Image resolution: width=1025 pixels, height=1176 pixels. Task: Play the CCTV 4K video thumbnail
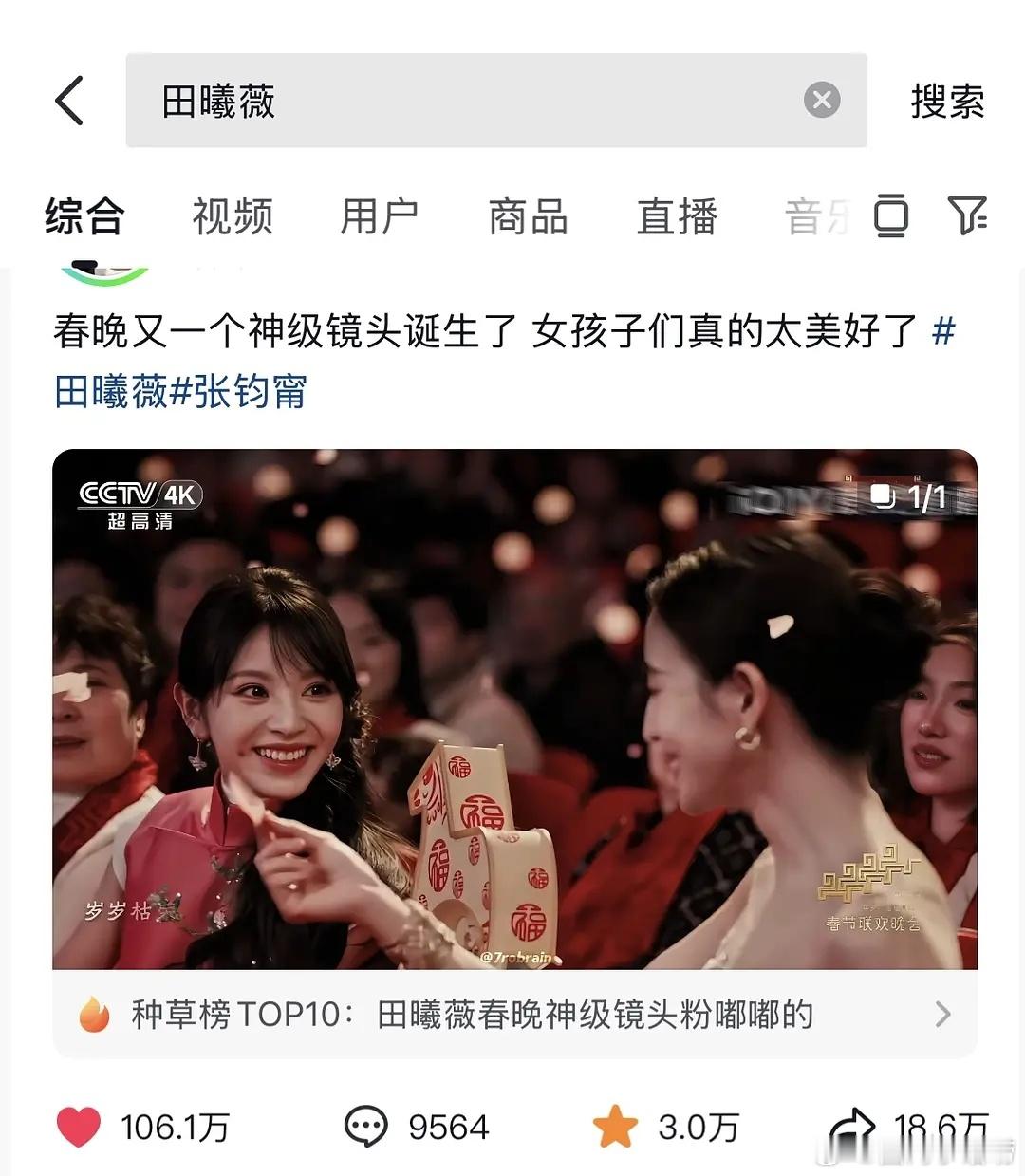(x=512, y=707)
